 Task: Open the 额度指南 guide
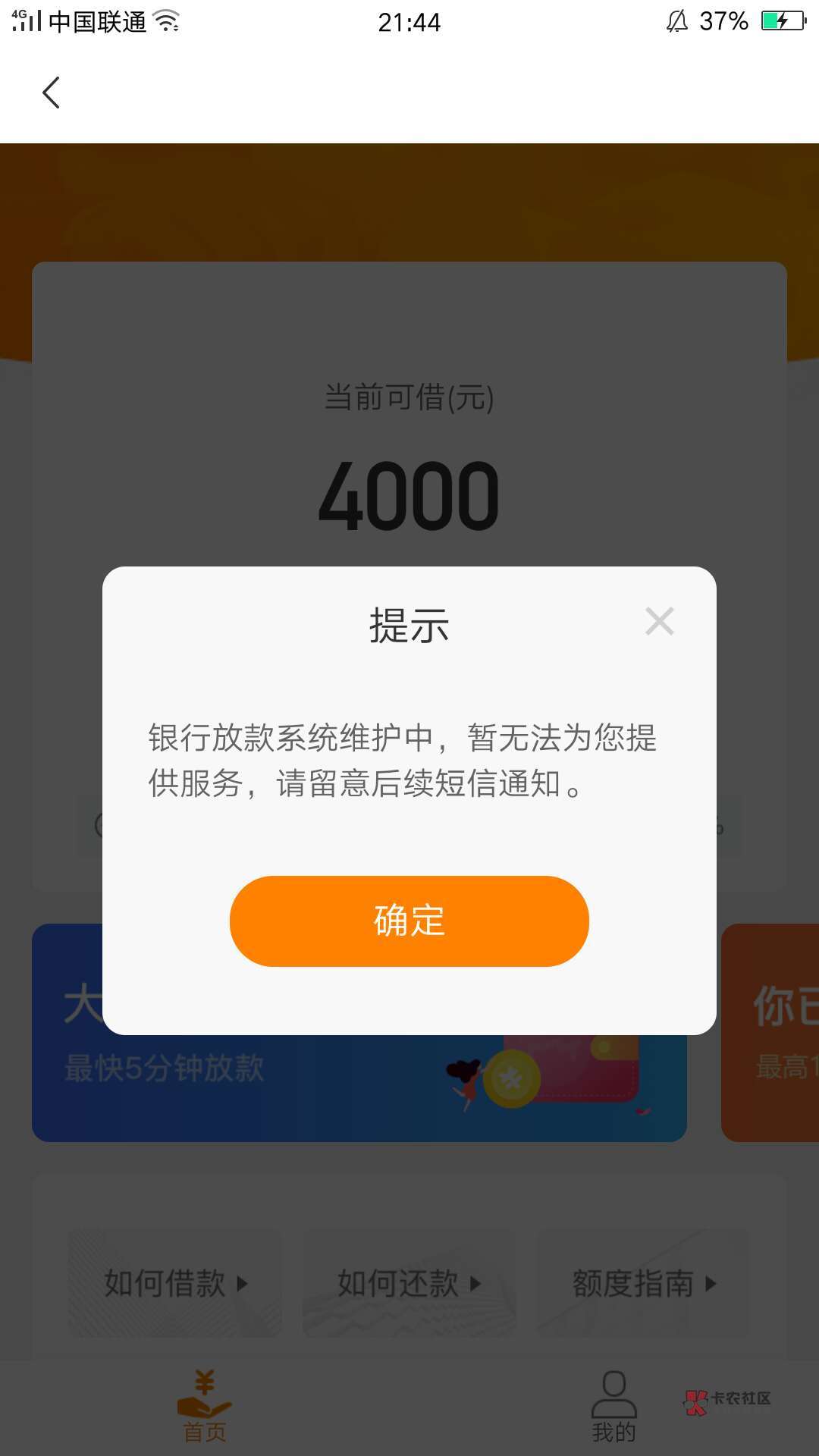click(x=643, y=1283)
